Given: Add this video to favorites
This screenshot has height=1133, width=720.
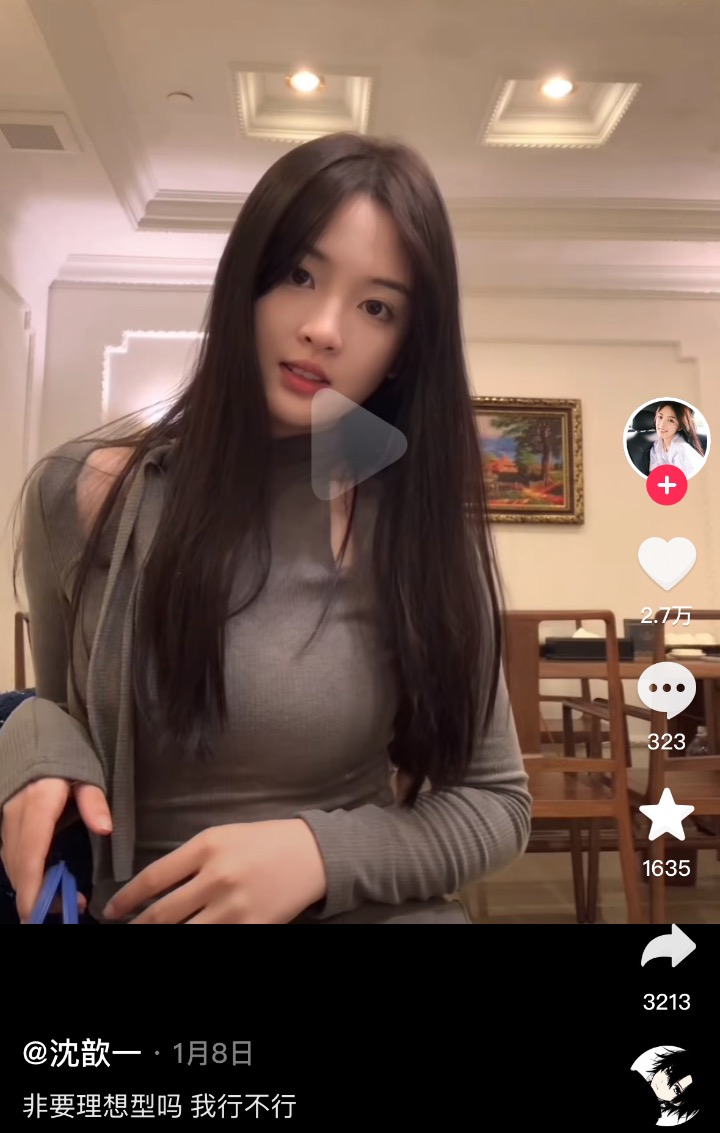Looking at the screenshot, I should (666, 815).
